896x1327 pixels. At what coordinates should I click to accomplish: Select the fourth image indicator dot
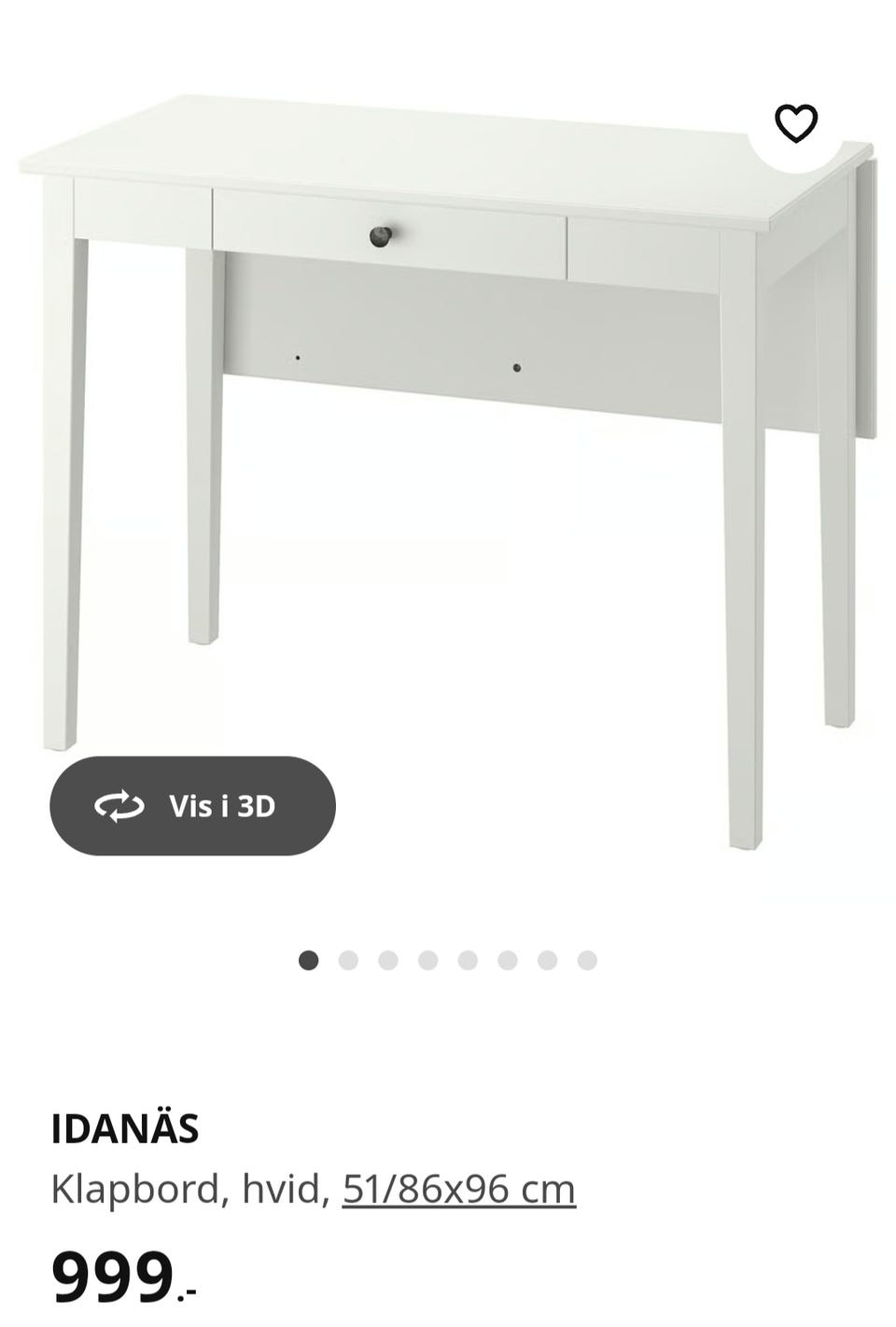[x=427, y=957]
